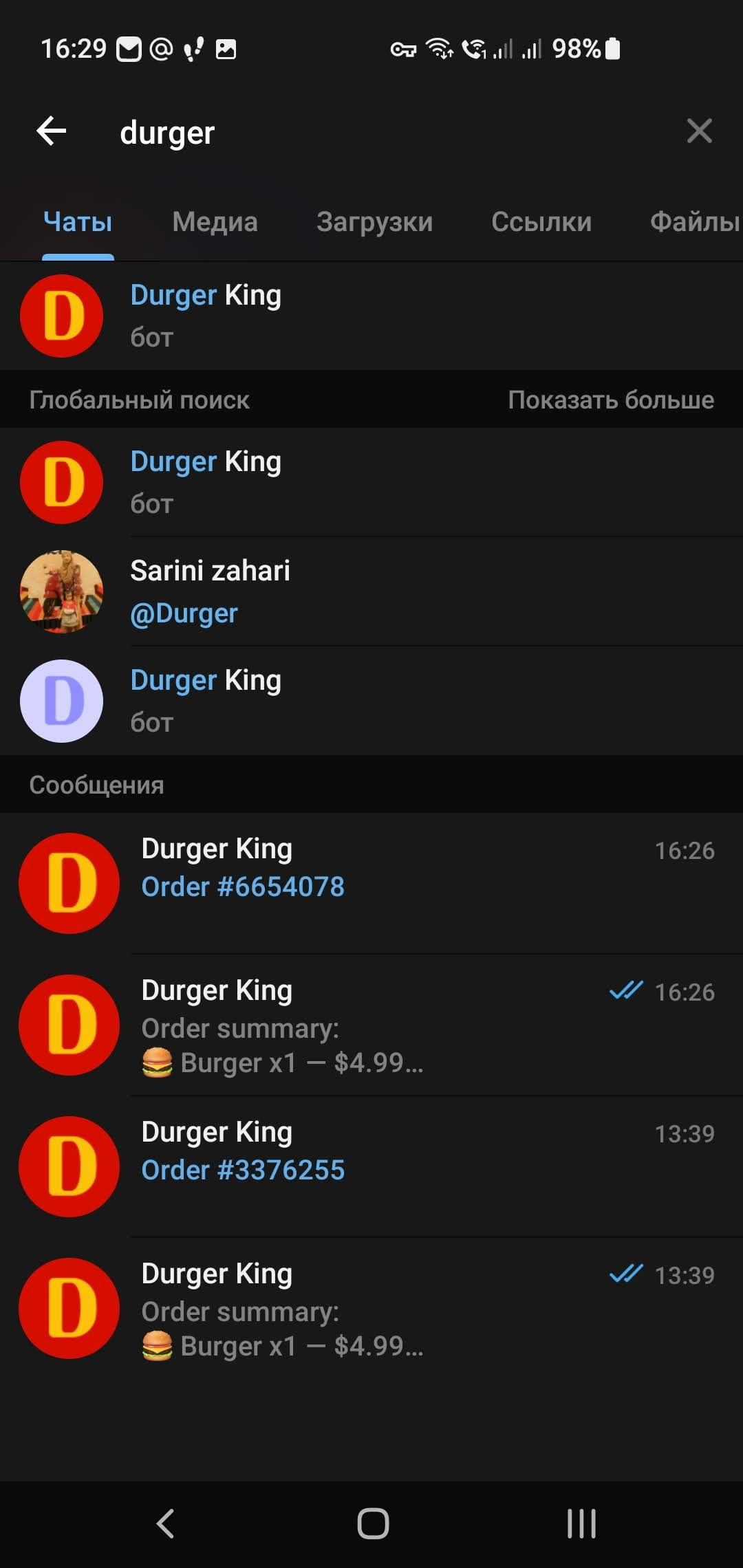Open the Durger King bot with lilac avatar
743x1568 pixels.
pos(371,701)
